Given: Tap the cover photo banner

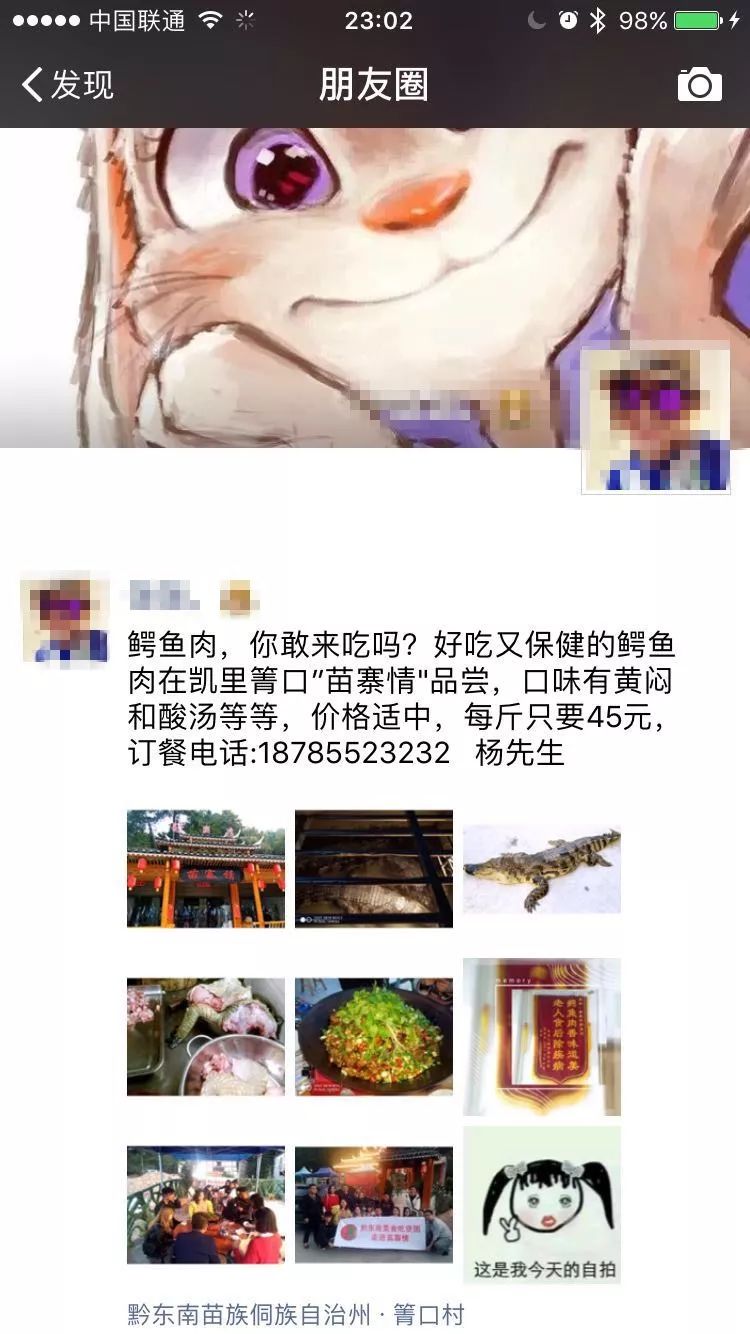Looking at the screenshot, I should (x=375, y=288).
